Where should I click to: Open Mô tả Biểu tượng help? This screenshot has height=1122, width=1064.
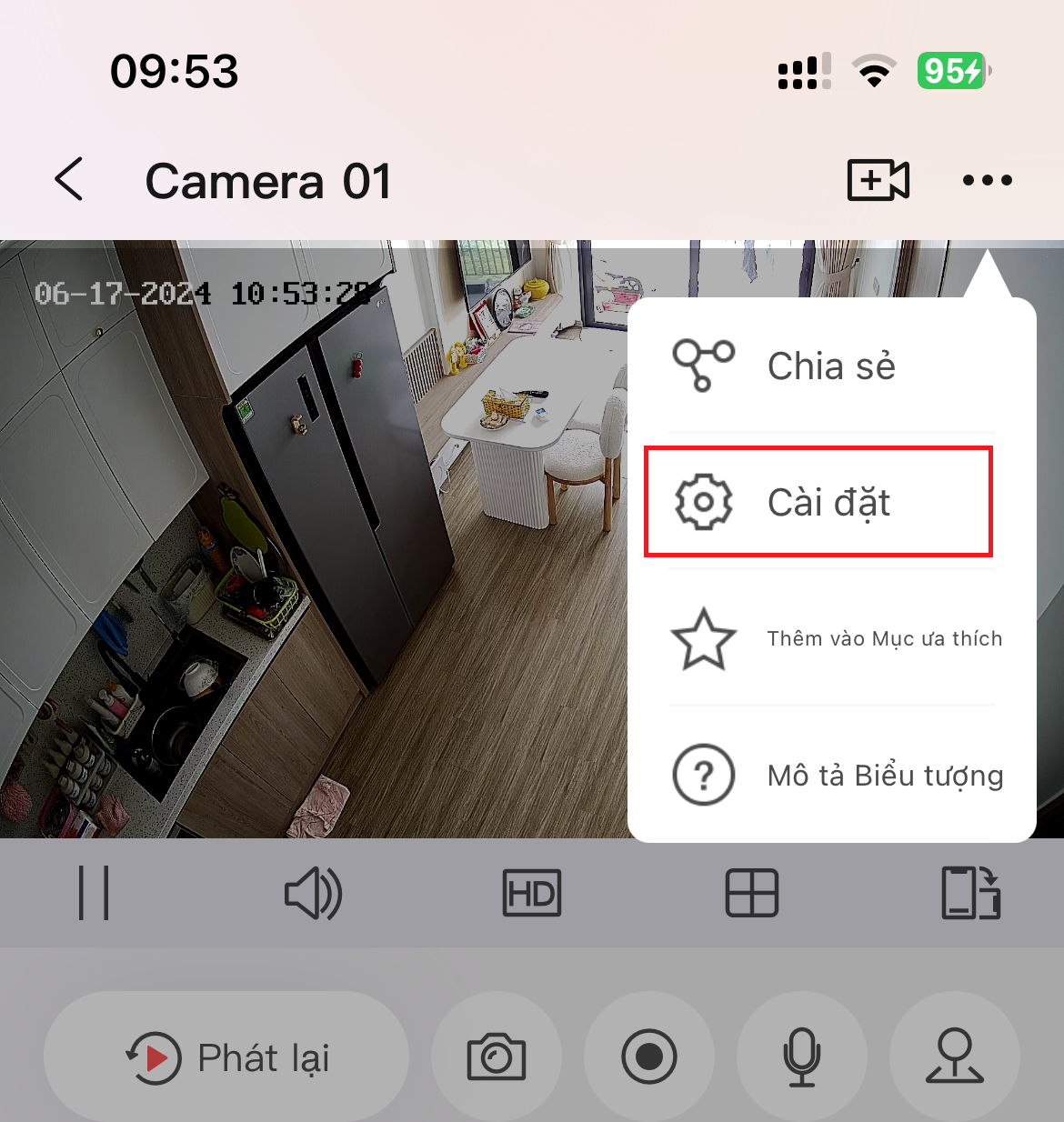[x=835, y=775]
